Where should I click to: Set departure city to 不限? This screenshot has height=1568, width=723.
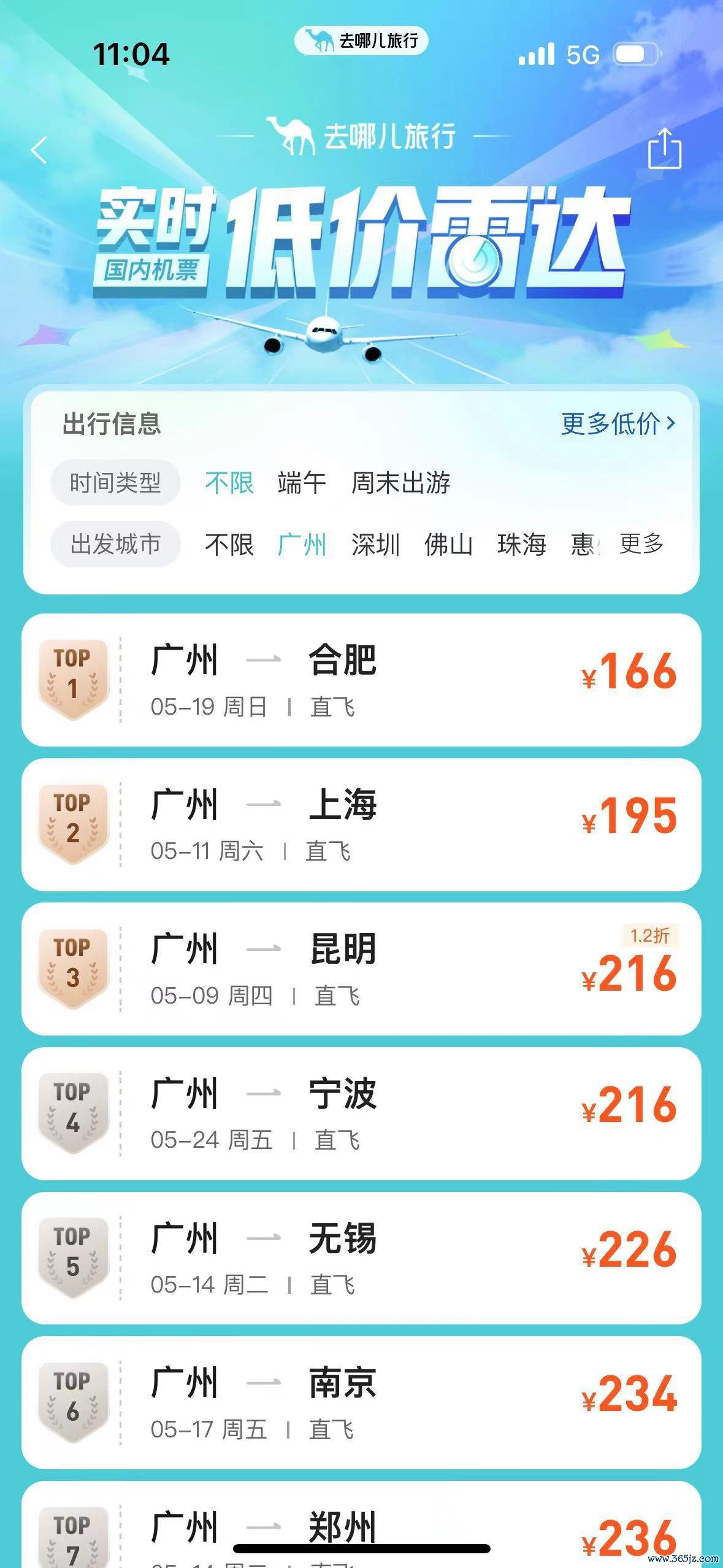tap(229, 544)
